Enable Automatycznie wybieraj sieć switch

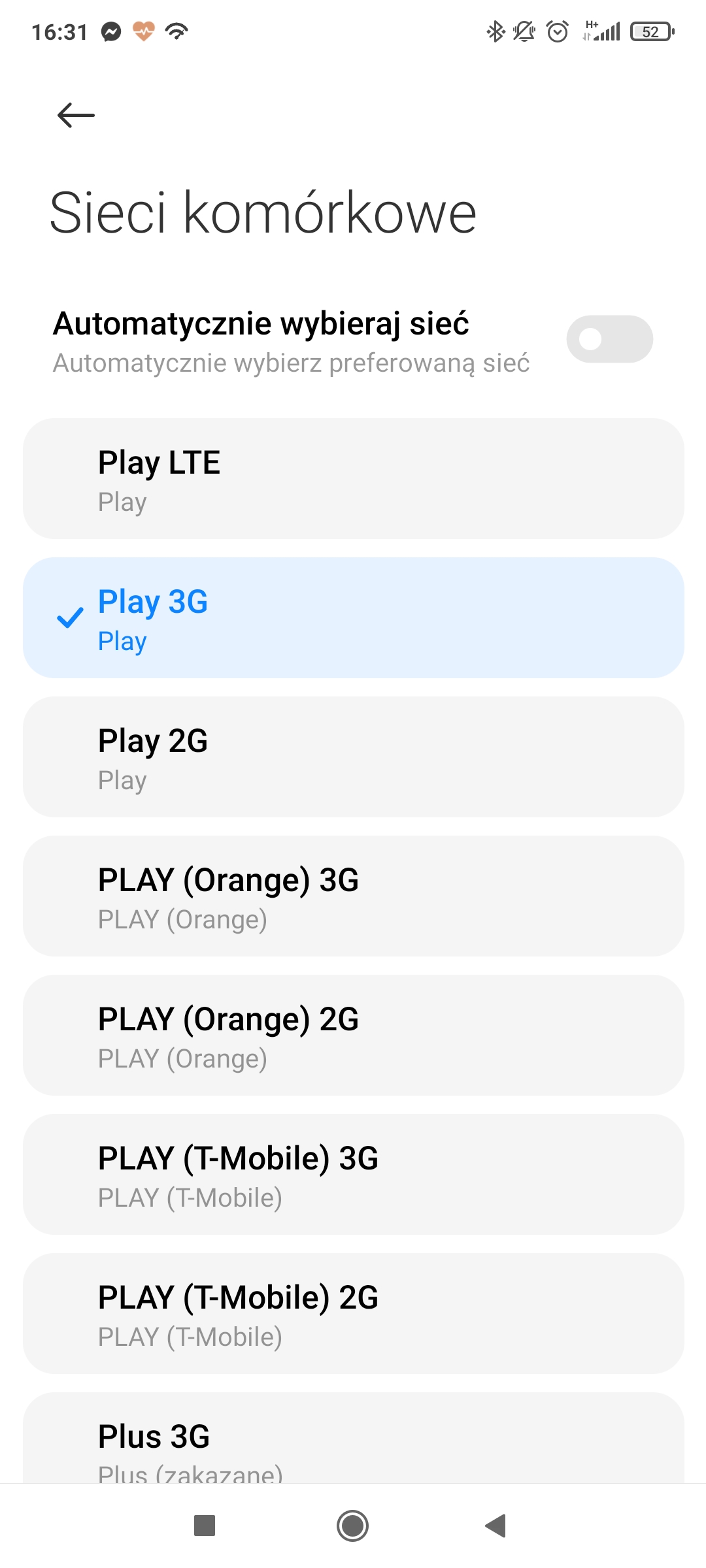coord(609,339)
